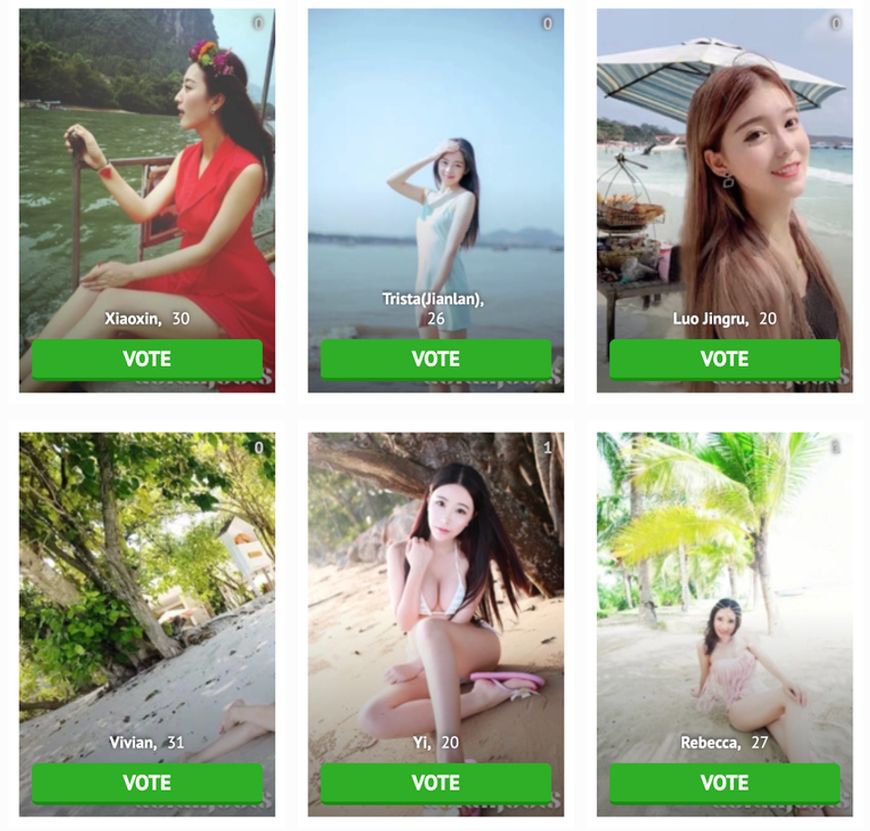
Task: Vote for Luo Jingru, 20
Action: tap(724, 359)
